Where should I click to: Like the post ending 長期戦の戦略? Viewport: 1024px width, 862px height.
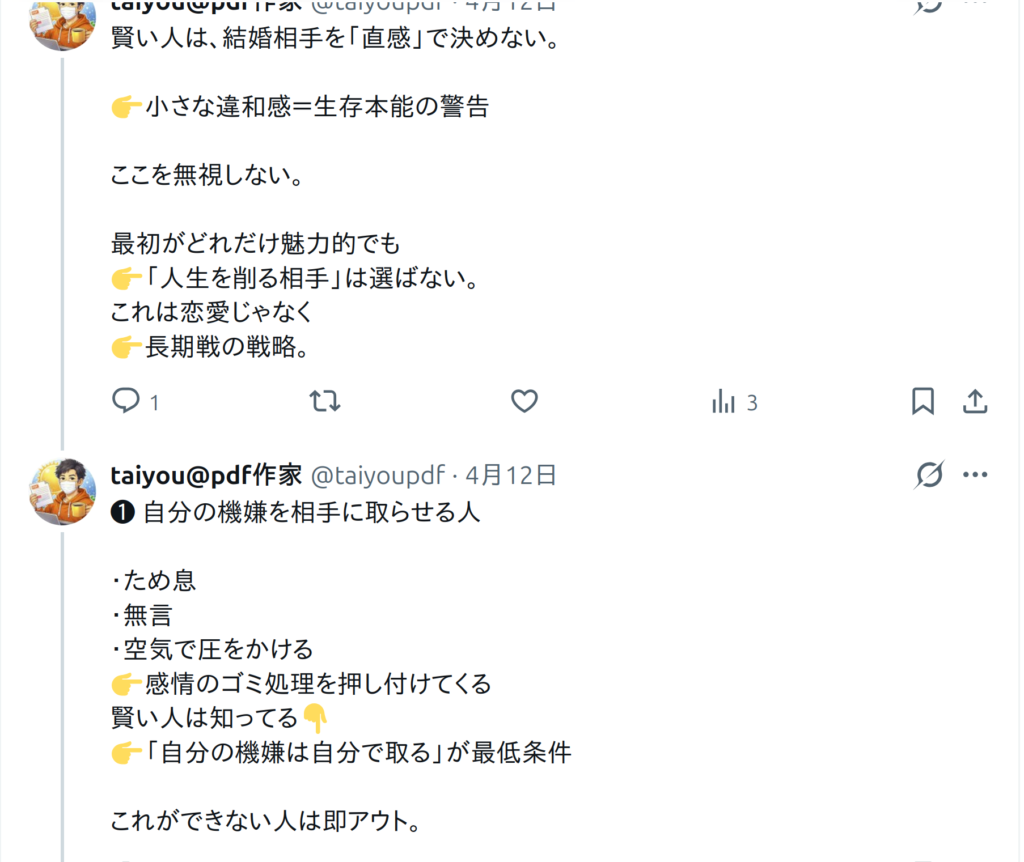[524, 401]
